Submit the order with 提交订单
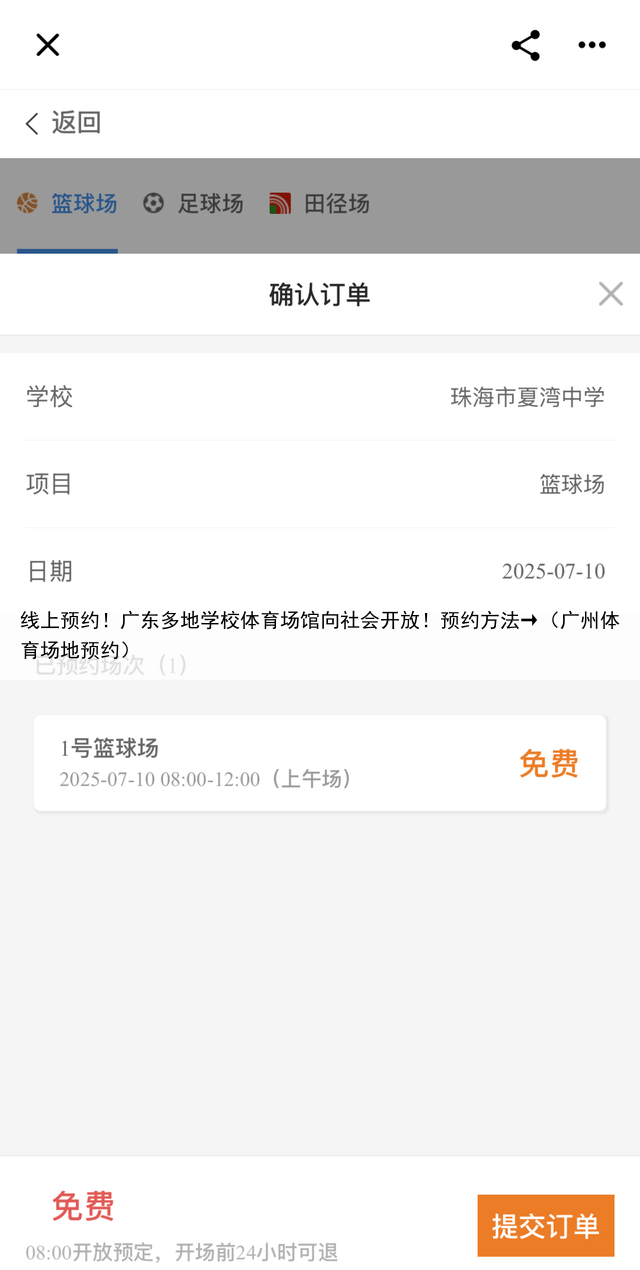 pyautogui.click(x=545, y=1225)
